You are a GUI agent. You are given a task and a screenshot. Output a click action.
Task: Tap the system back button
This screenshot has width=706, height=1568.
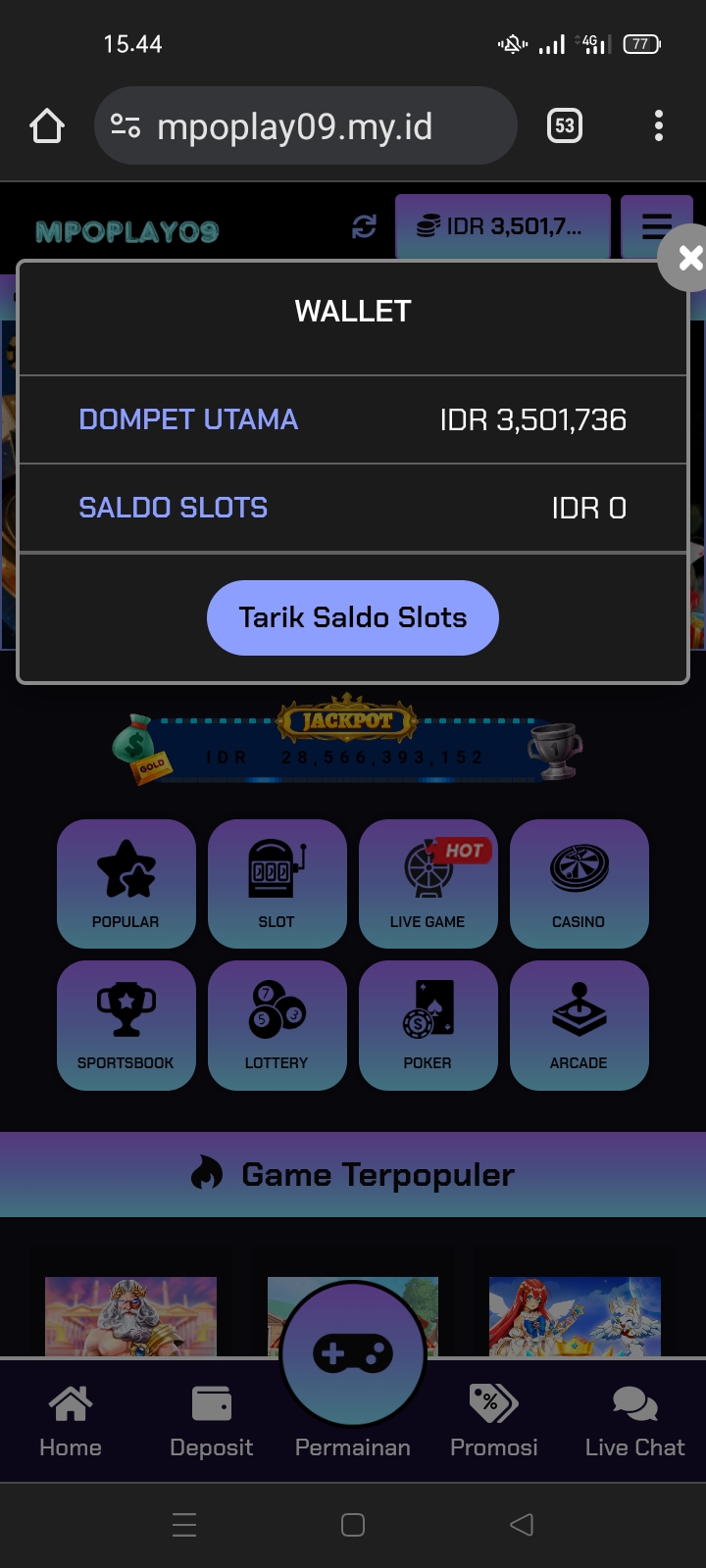click(522, 1524)
